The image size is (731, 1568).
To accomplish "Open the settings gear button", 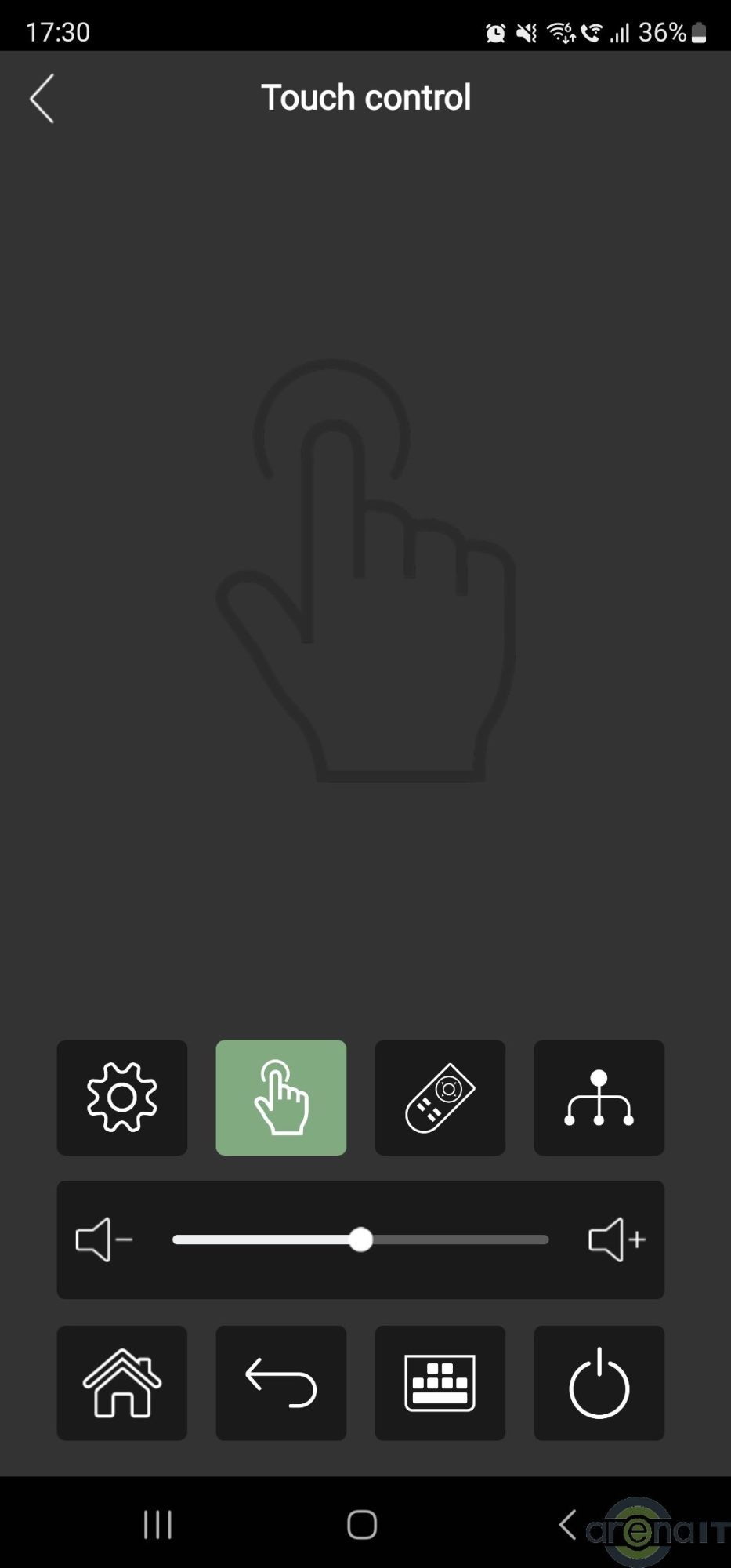I will click(x=122, y=1097).
